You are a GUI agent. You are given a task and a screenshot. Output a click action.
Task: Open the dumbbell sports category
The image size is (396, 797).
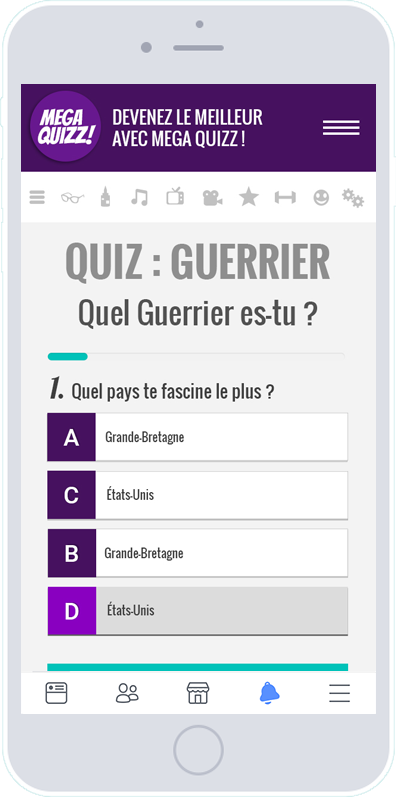click(285, 197)
